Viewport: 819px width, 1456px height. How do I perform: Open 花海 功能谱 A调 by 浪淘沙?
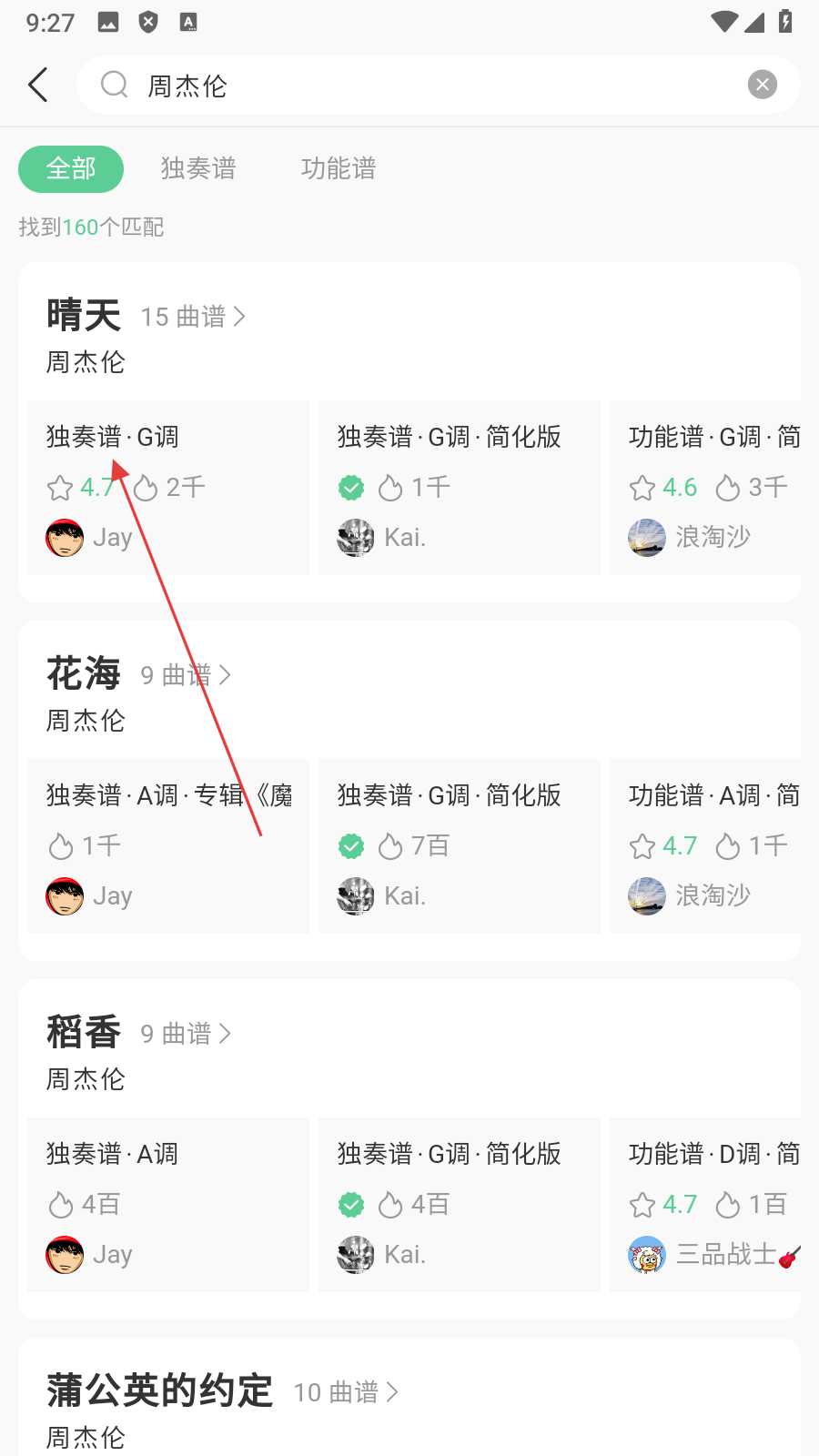pos(706,846)
